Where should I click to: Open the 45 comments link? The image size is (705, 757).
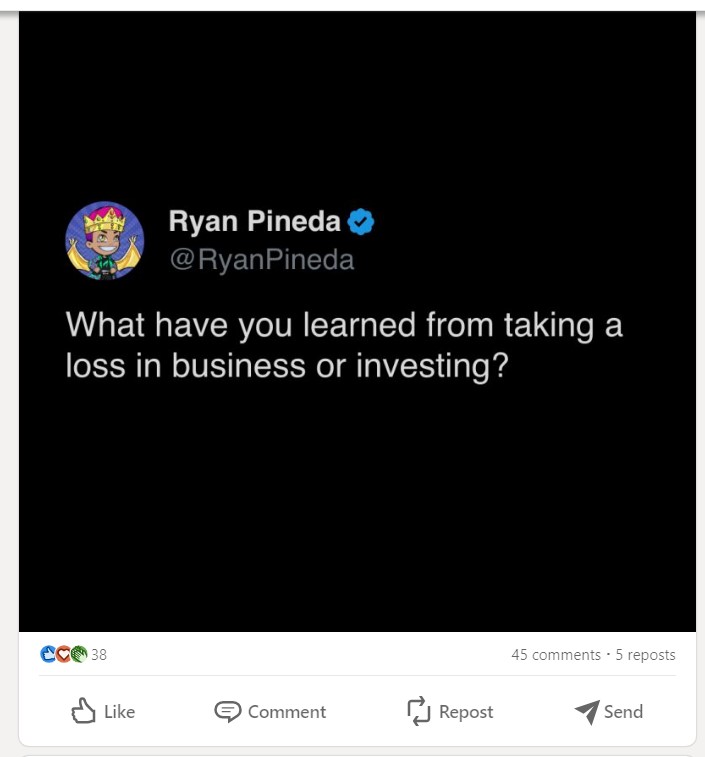point(555,655)
